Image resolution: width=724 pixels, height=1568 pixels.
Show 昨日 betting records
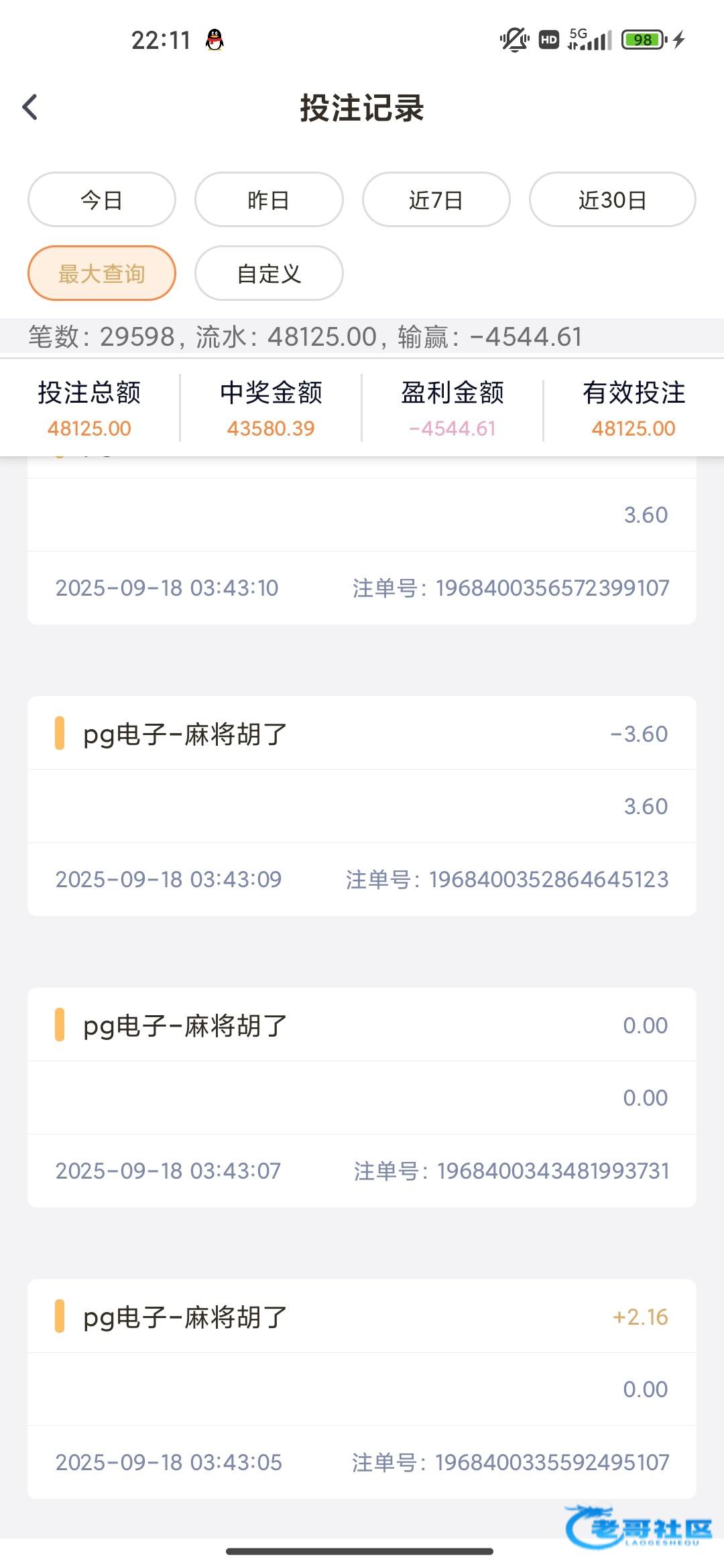269,200
